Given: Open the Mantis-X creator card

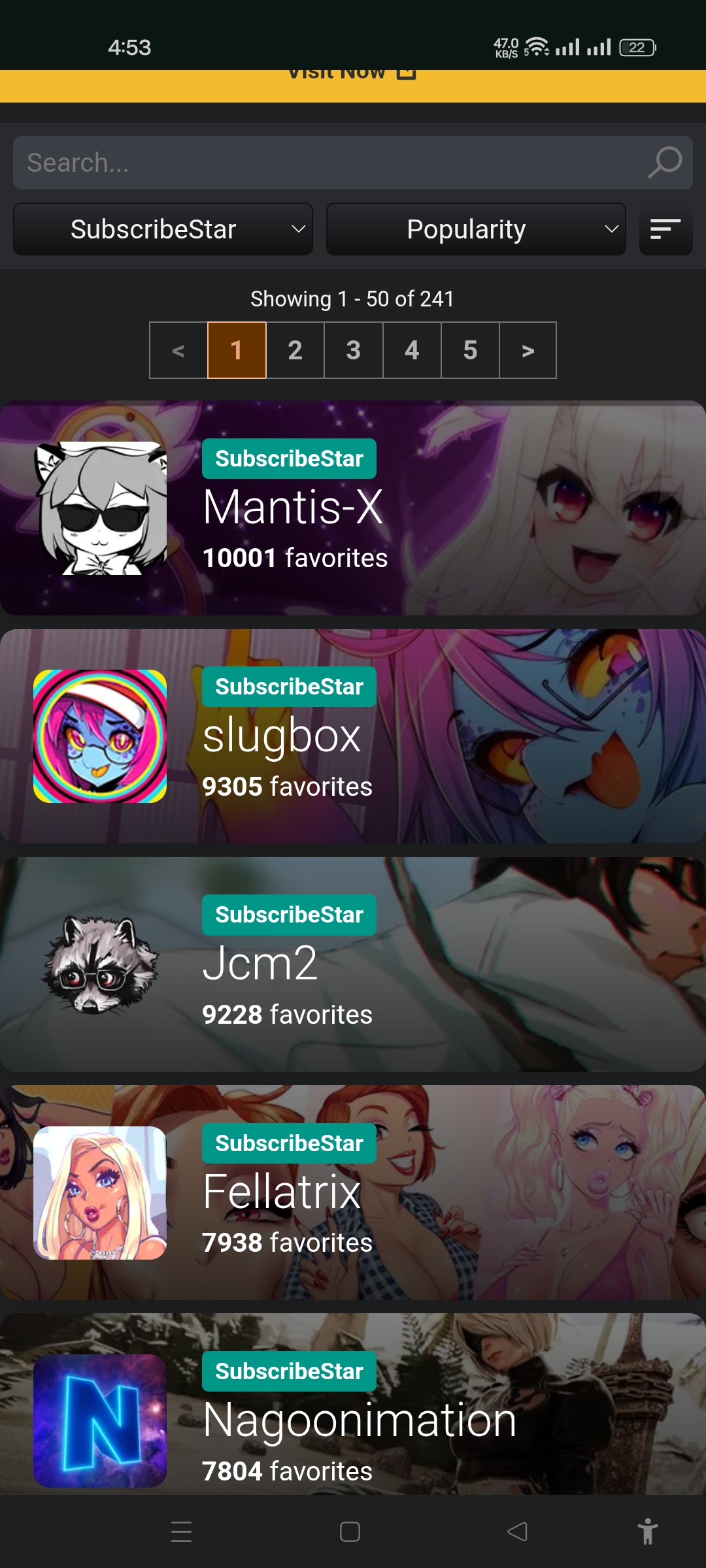Looking at the screenshot, I should [353, 508].
